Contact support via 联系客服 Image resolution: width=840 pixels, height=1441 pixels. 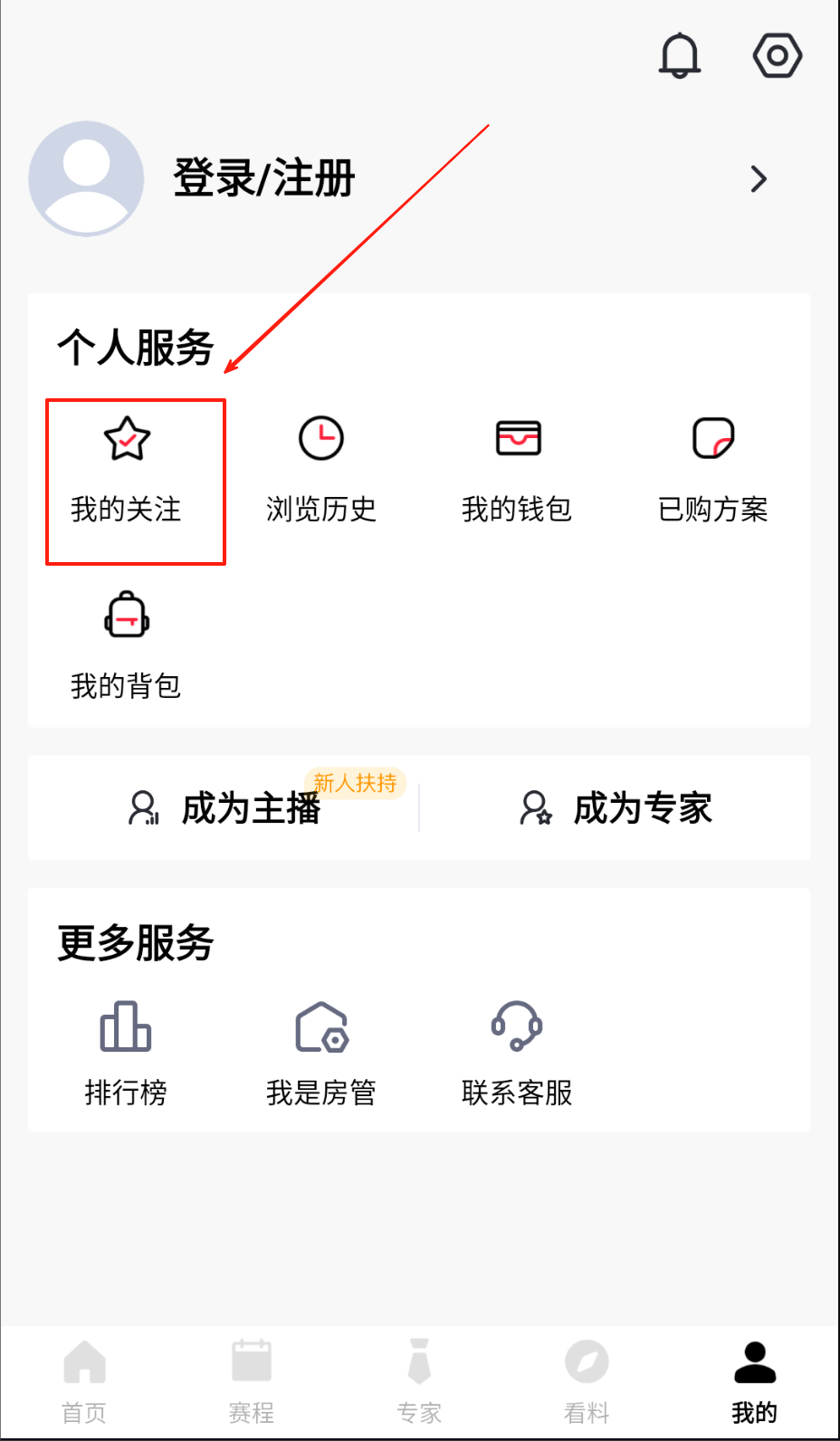pyautogui.click(x=517, y=1053)
